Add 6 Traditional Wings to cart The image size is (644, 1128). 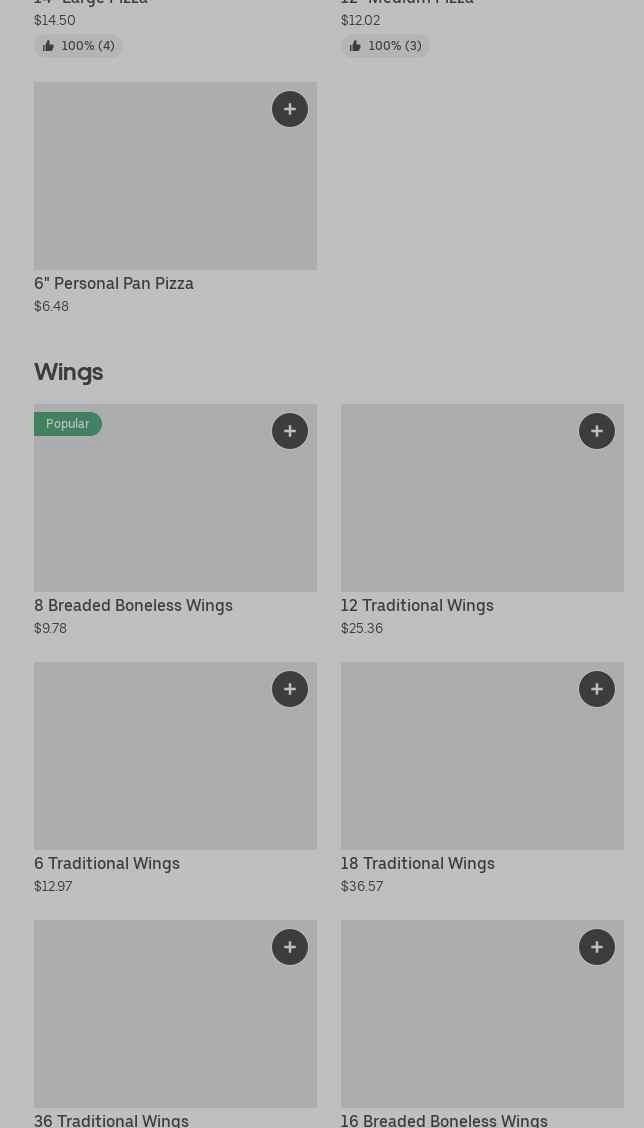coord(290,689)
